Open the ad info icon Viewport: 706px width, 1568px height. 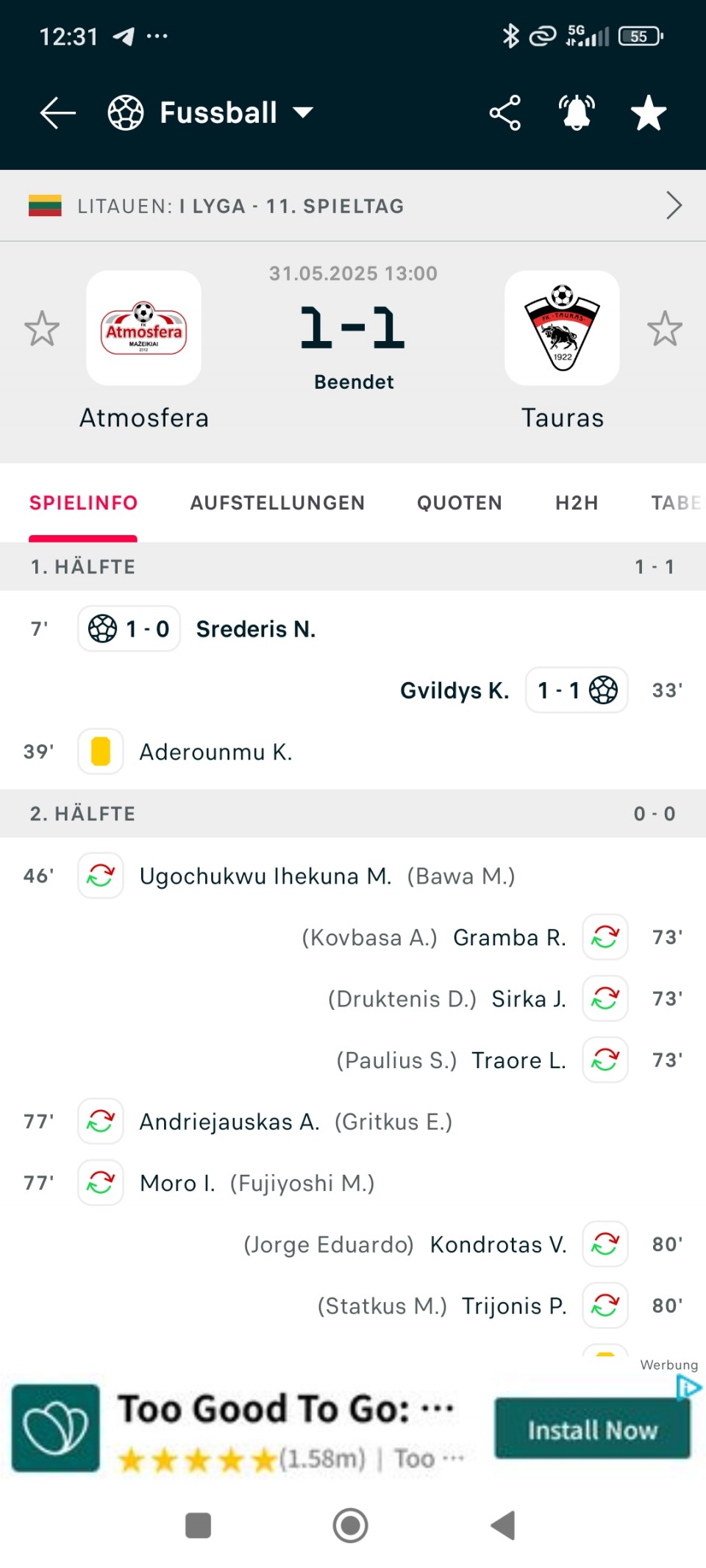pyautogui.click(x=689, y=1388)
